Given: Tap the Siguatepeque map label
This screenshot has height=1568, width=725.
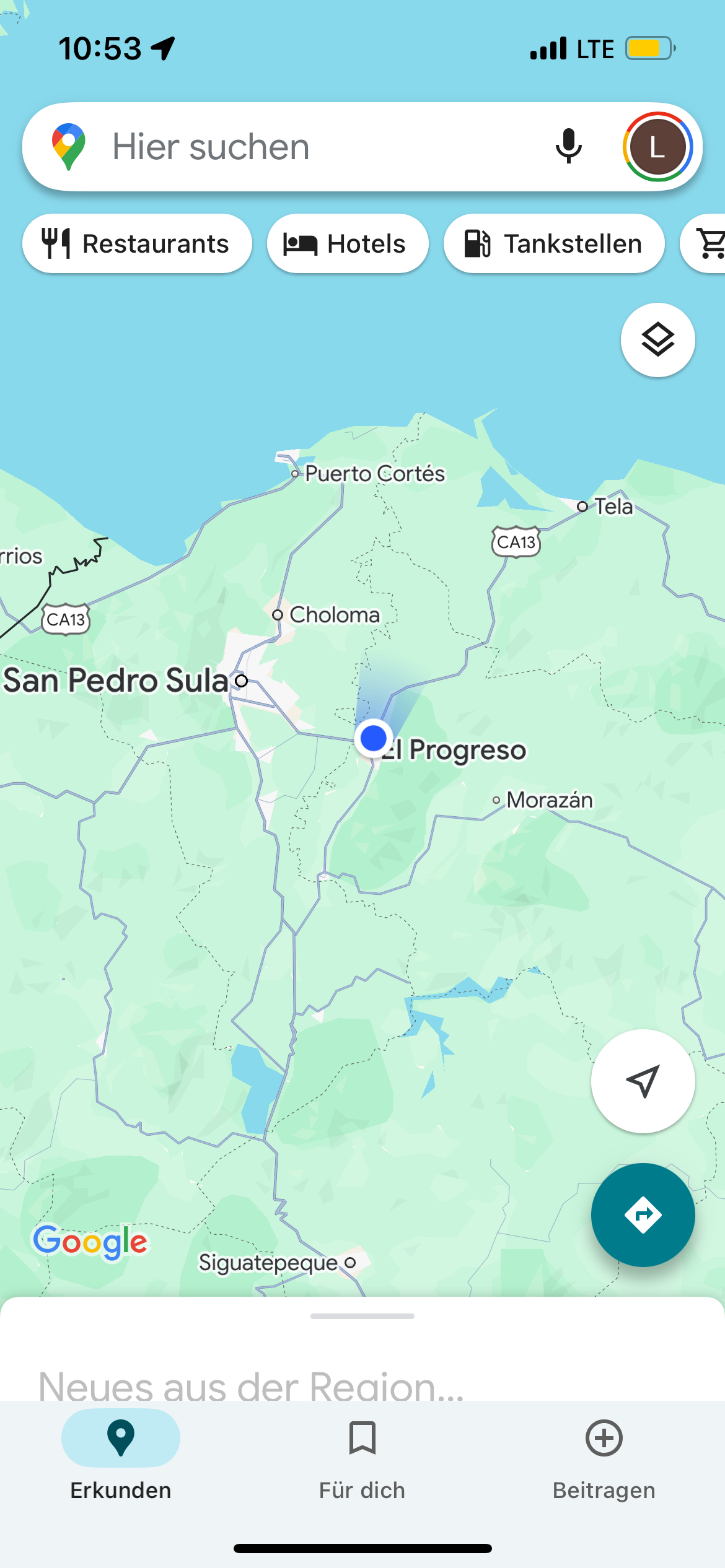Looking at the screenshot, I should 268,1263.
